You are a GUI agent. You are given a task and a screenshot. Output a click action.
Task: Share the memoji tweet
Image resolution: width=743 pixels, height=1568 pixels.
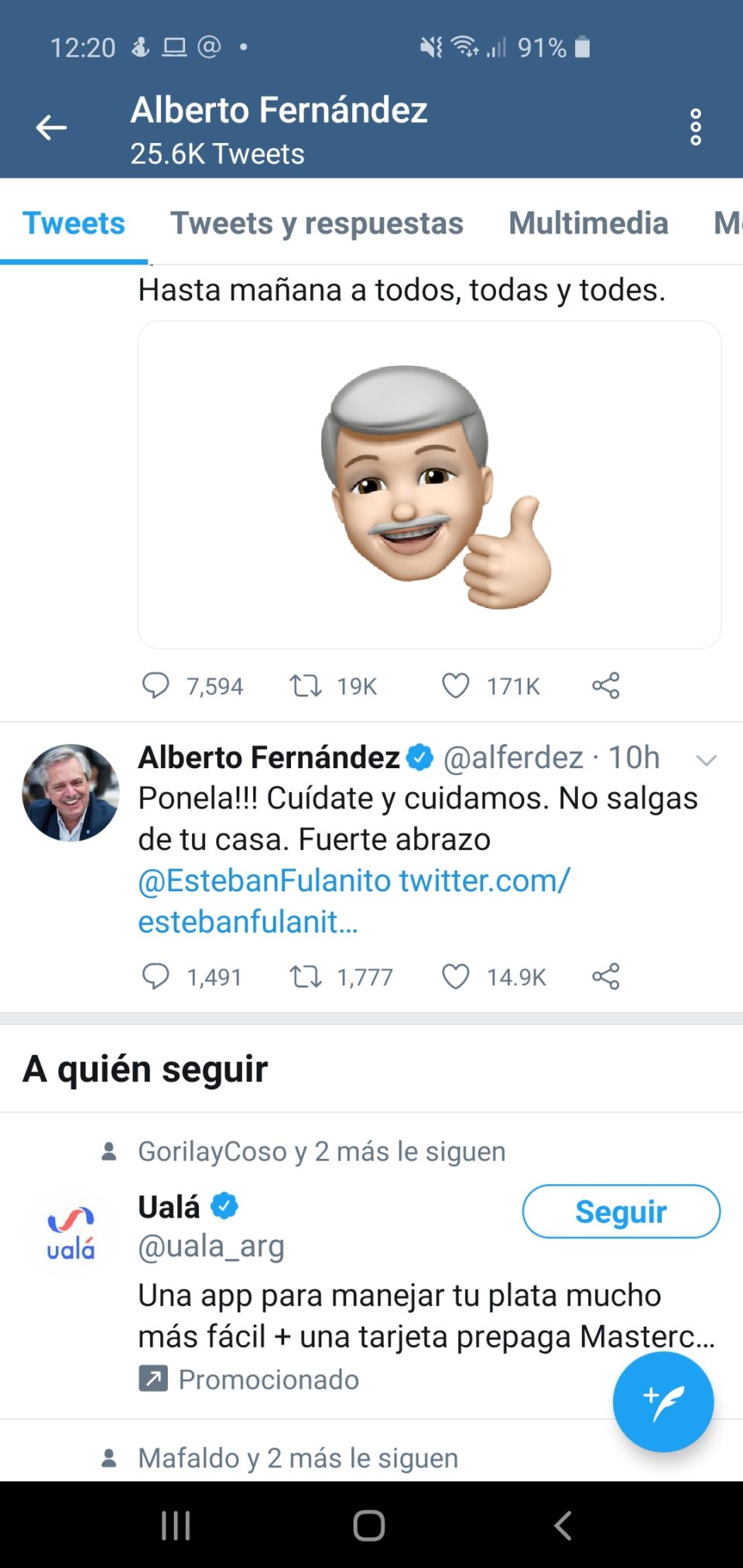pyautogui.click(x=605, y=685)
